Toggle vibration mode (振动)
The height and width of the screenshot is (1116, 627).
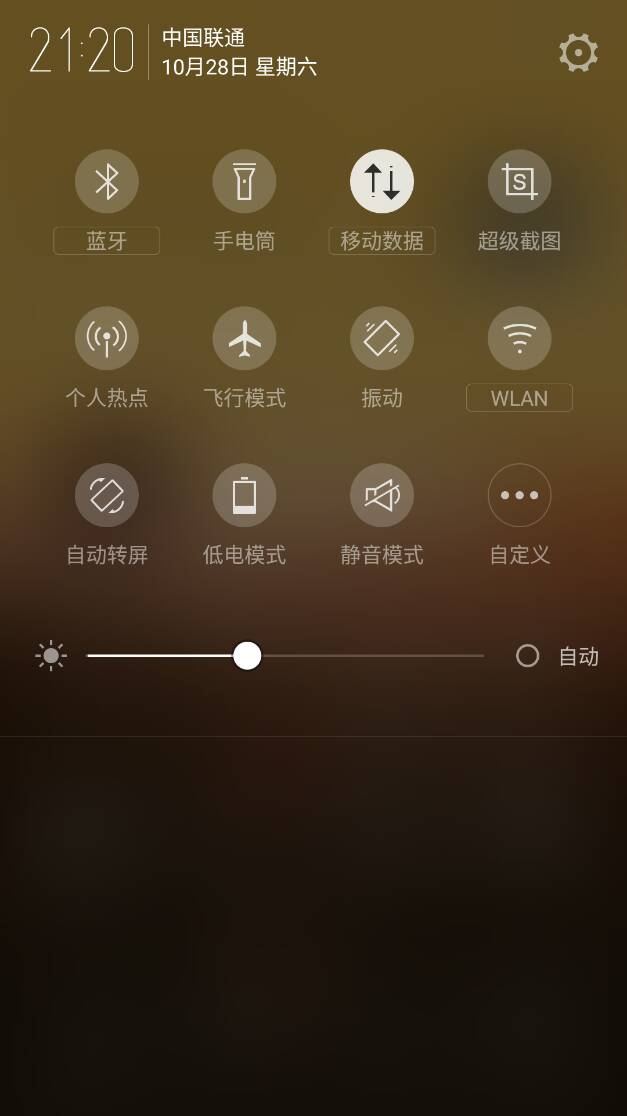coord(381,338)
